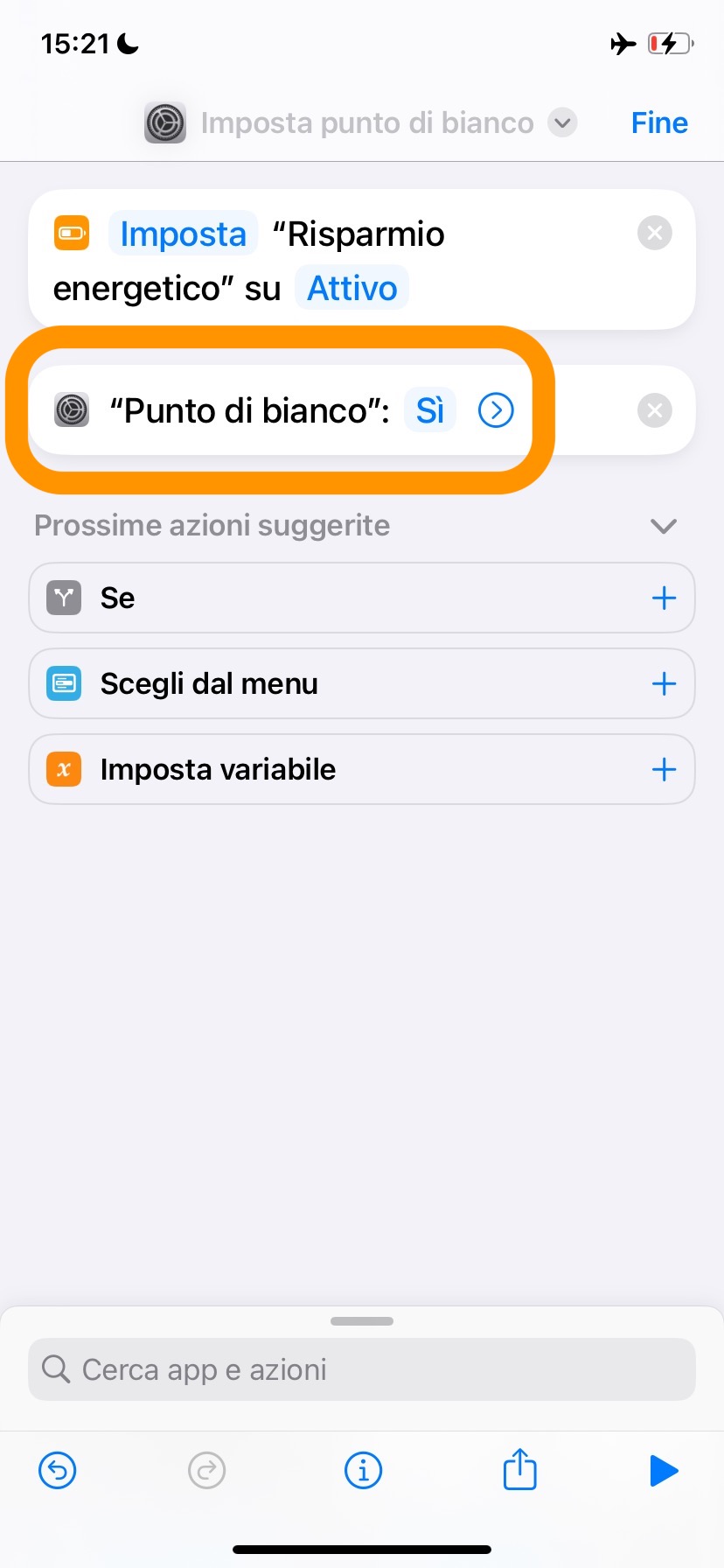Tap Fine to finish editing
This screenshot has width=724, height=1568.
point(659,122)
